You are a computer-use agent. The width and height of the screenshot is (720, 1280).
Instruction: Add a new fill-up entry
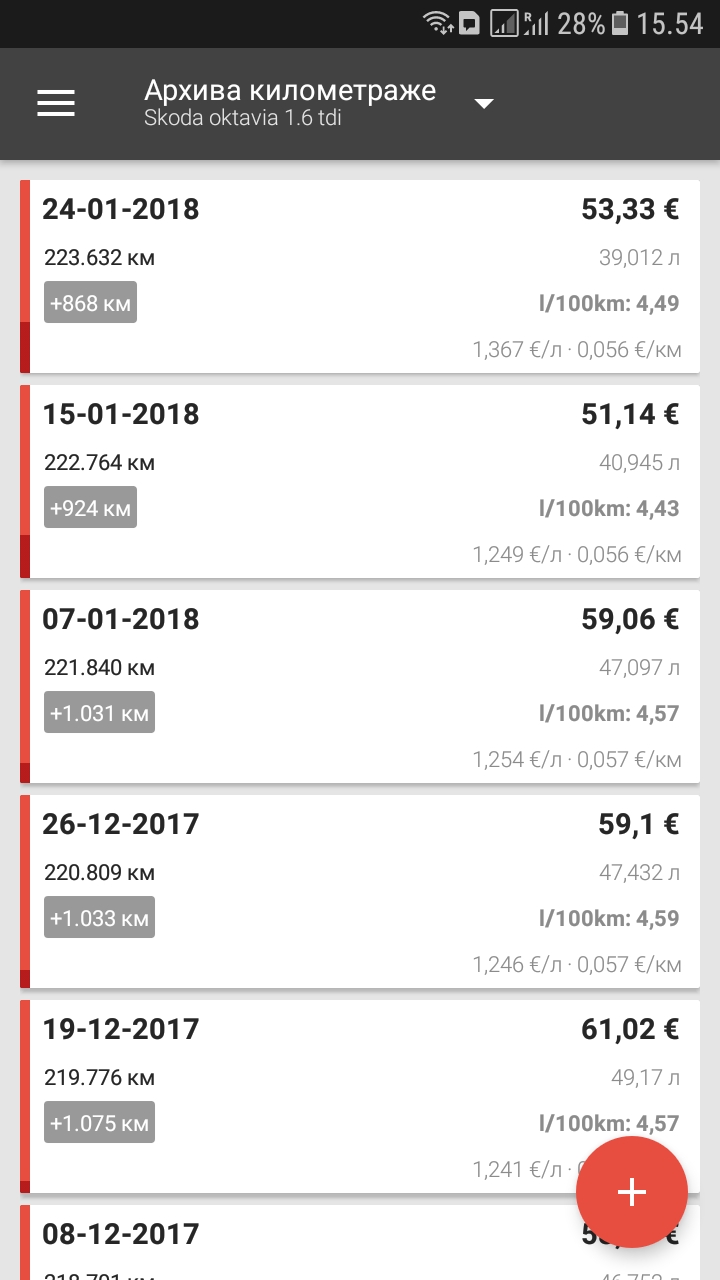point(632,1192)
